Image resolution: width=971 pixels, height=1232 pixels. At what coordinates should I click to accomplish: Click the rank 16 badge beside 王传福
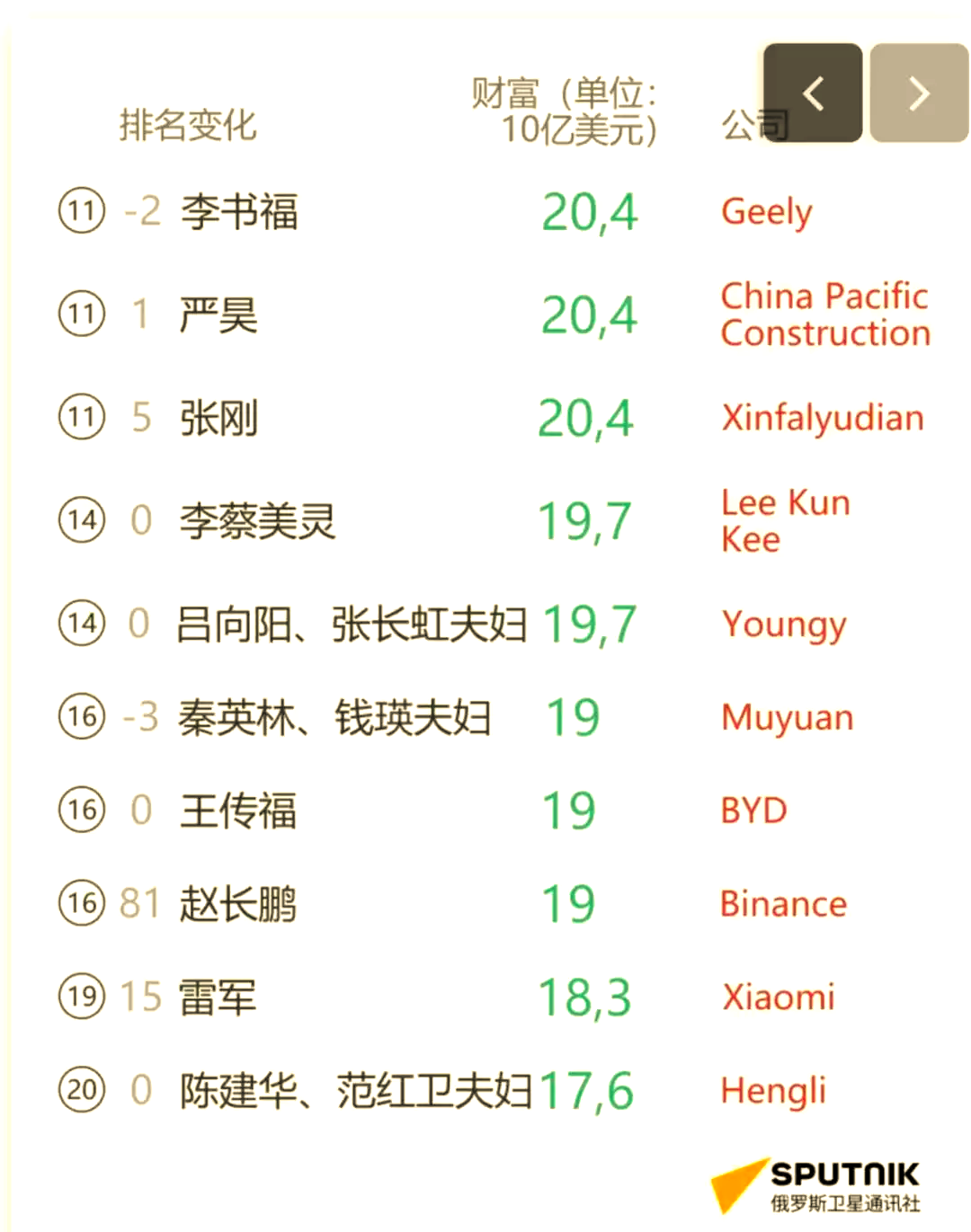[81, 810]
